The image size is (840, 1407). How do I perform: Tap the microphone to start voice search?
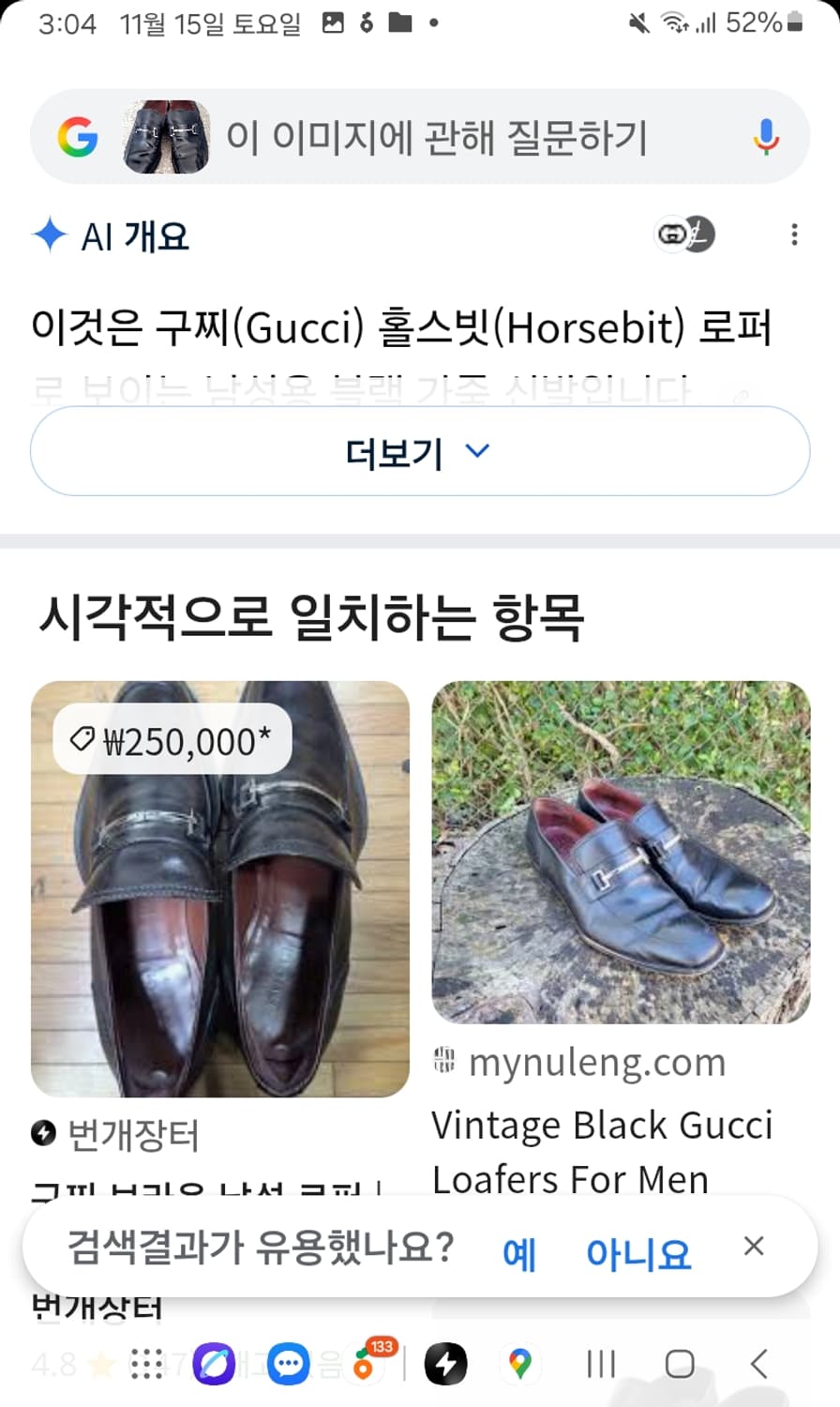[766, 135]
